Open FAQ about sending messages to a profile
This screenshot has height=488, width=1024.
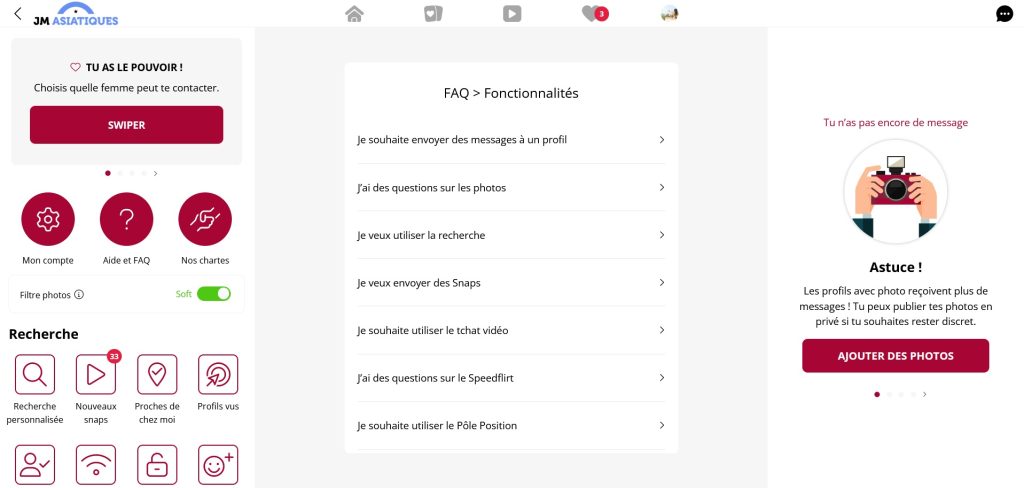click(x=511, y=140)
